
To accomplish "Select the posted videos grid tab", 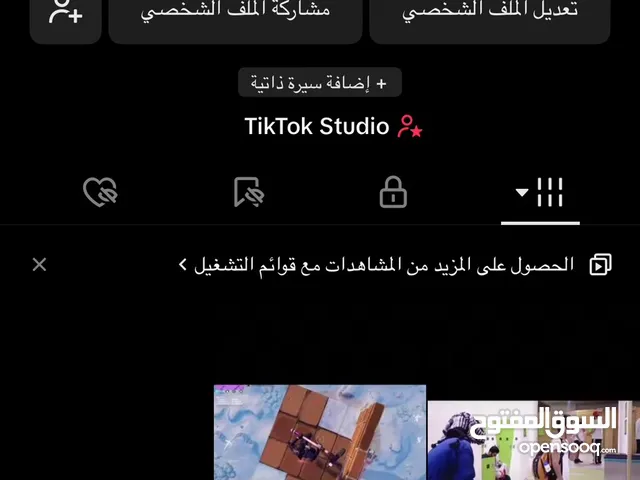I will click(540, 192).
